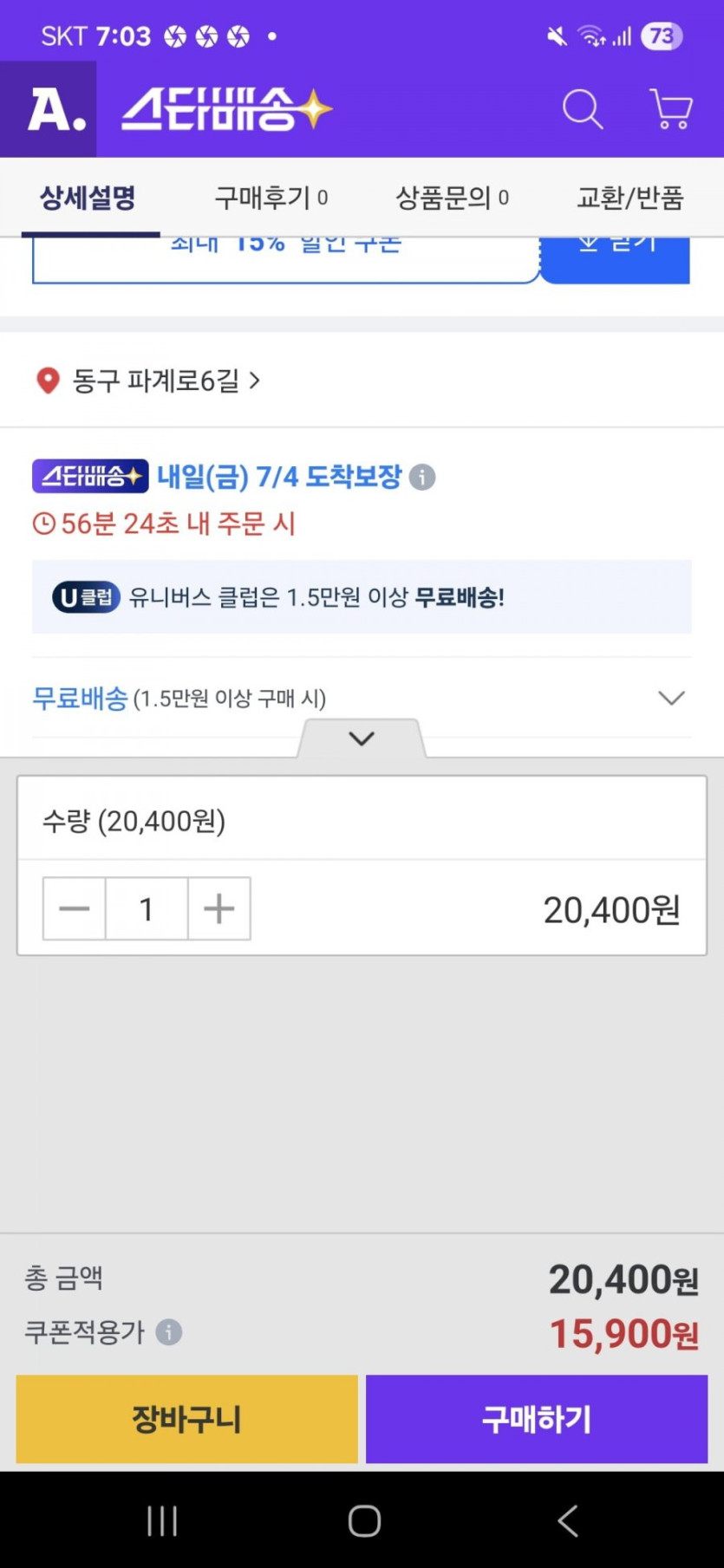Viewport: 724px width, 1568px height.
Task: Open the search magnifier icon
Action: click(x=583, y=109)
